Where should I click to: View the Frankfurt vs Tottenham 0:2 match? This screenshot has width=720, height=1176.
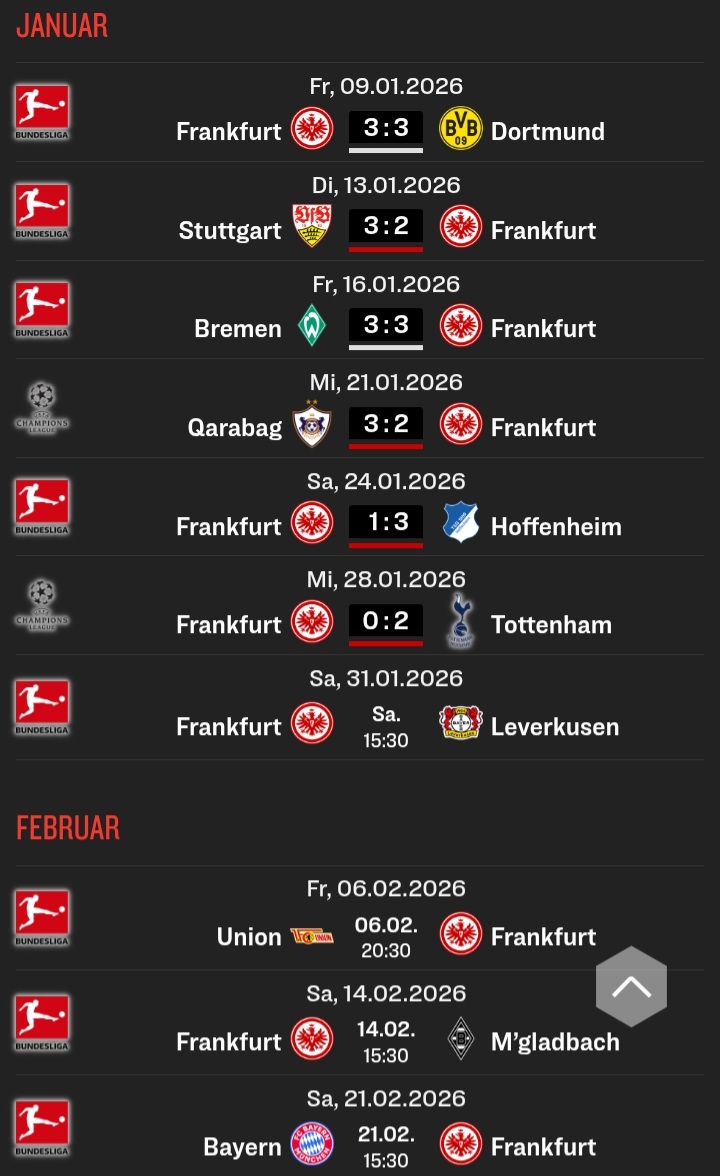pyautogui.click(x=386, y=623)
